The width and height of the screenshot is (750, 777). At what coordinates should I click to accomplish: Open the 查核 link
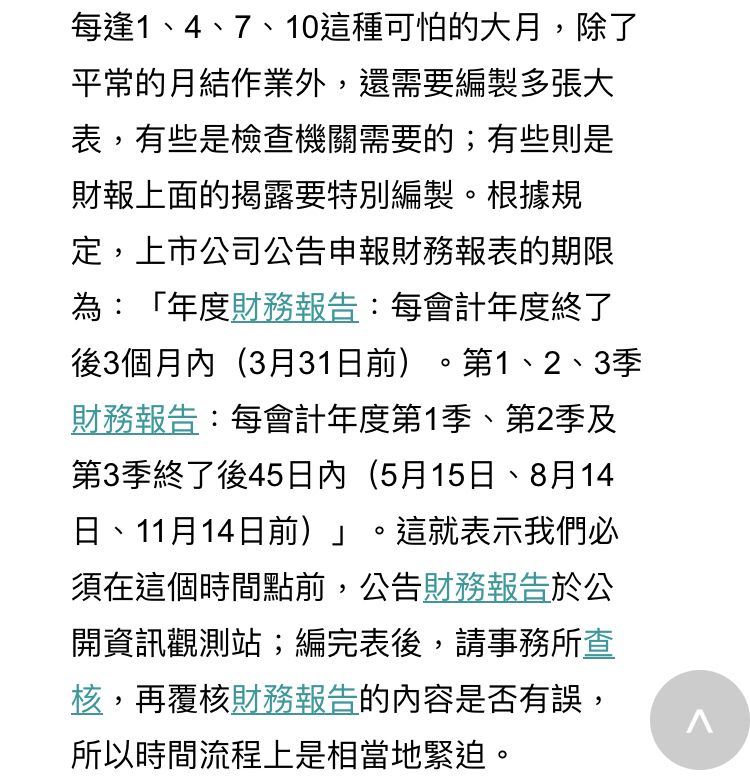(598, 643)
